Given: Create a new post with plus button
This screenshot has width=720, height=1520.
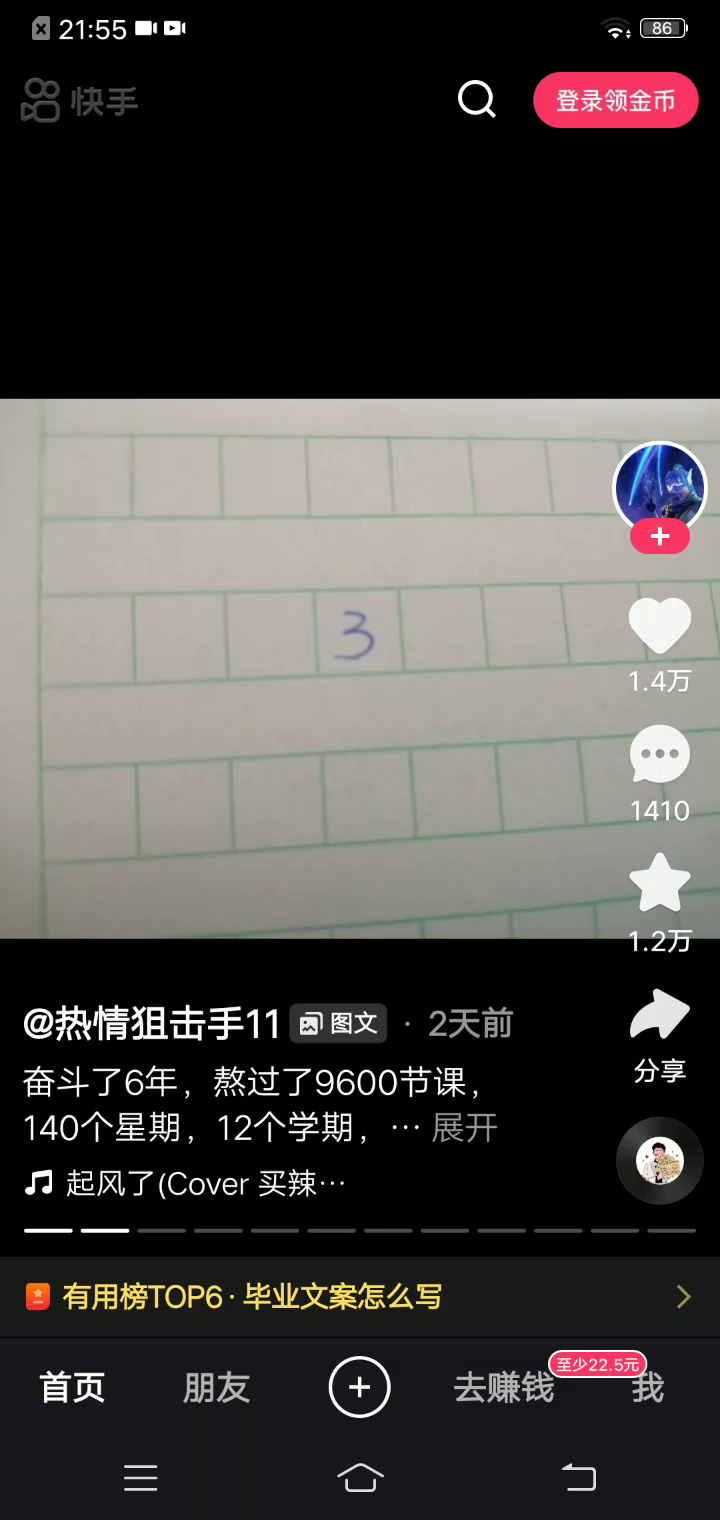Looking at the screenshot, I should [359, 1387].
